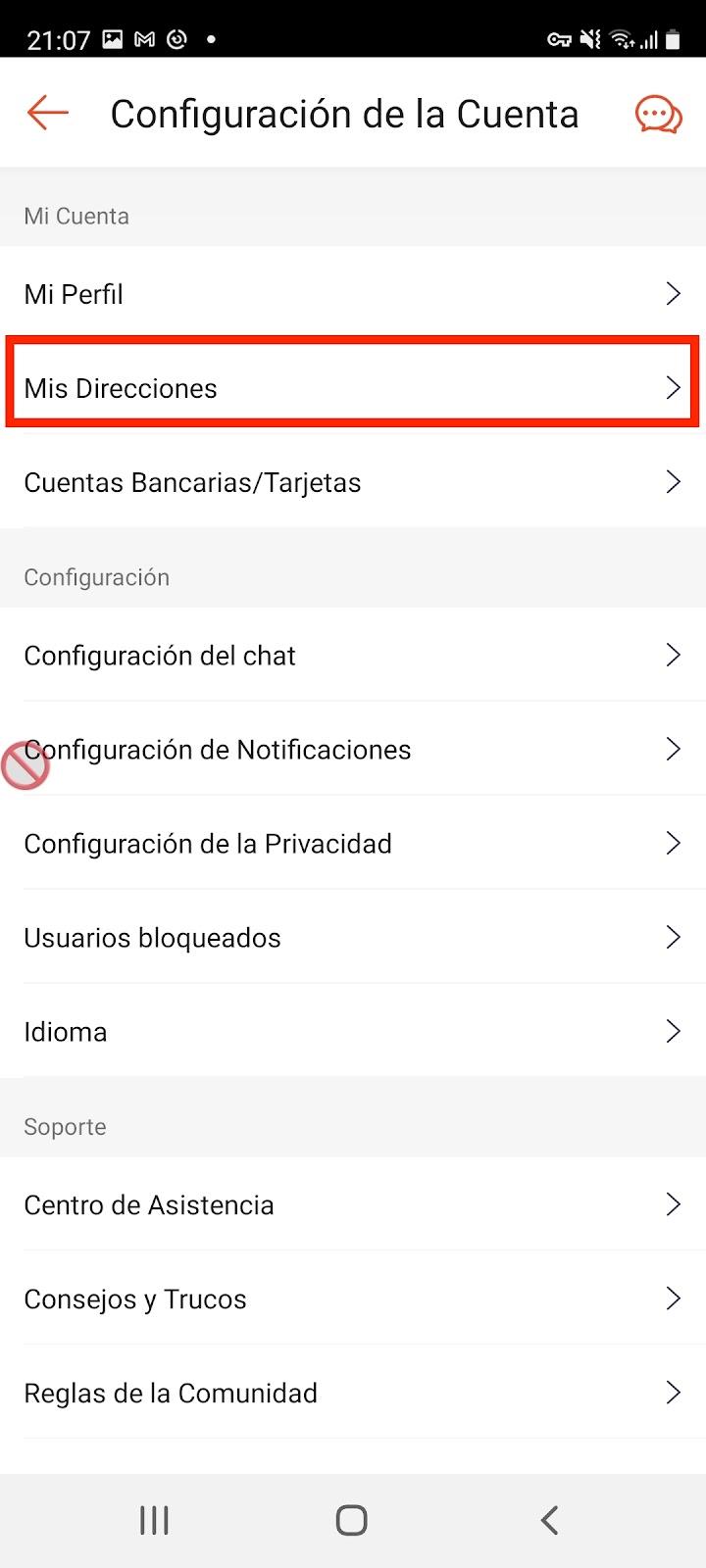This screenshot has height=1568, width=706.
Task: Go back using the orange arrow
Action: pyautogui.click(x=48, y=114)
